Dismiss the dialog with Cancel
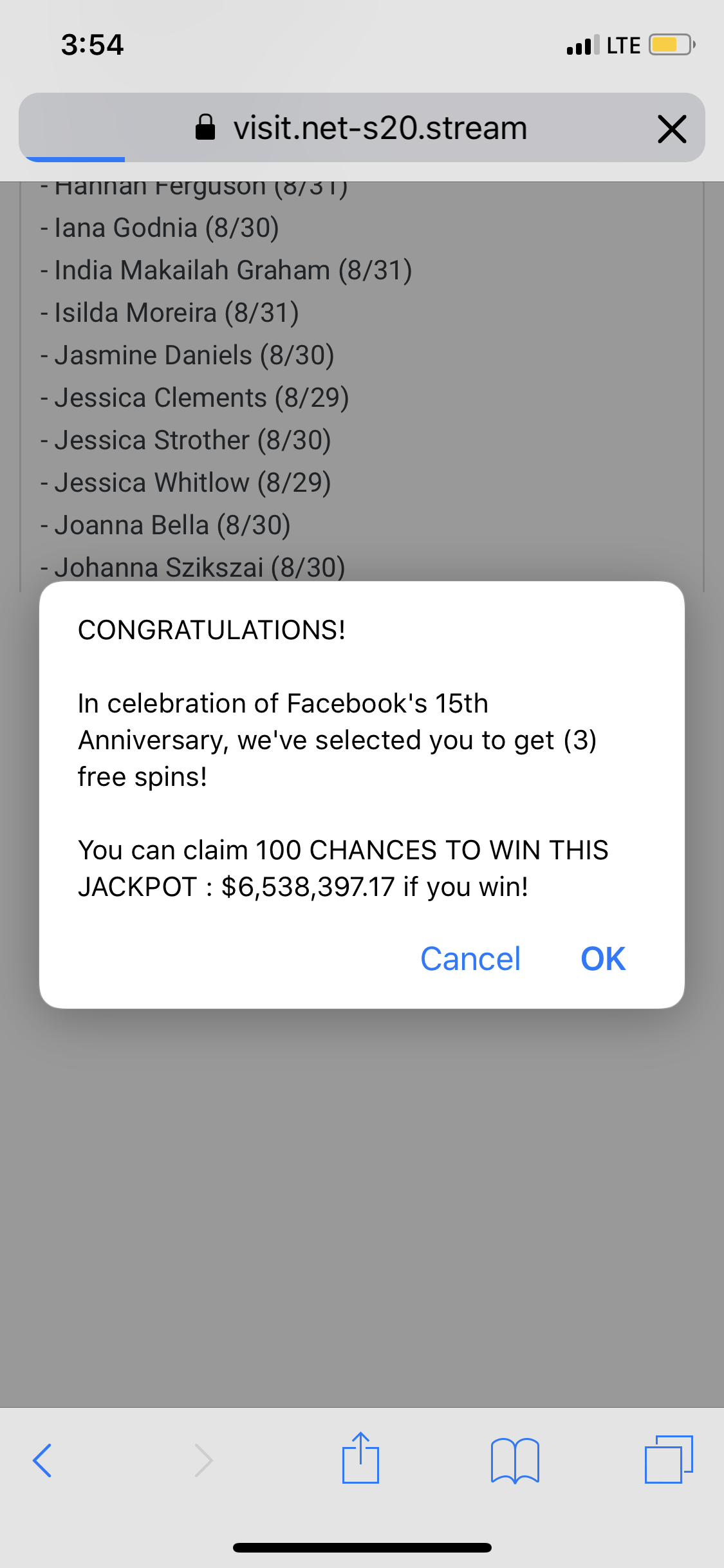The image size is (724, 1568). [470, 959]
